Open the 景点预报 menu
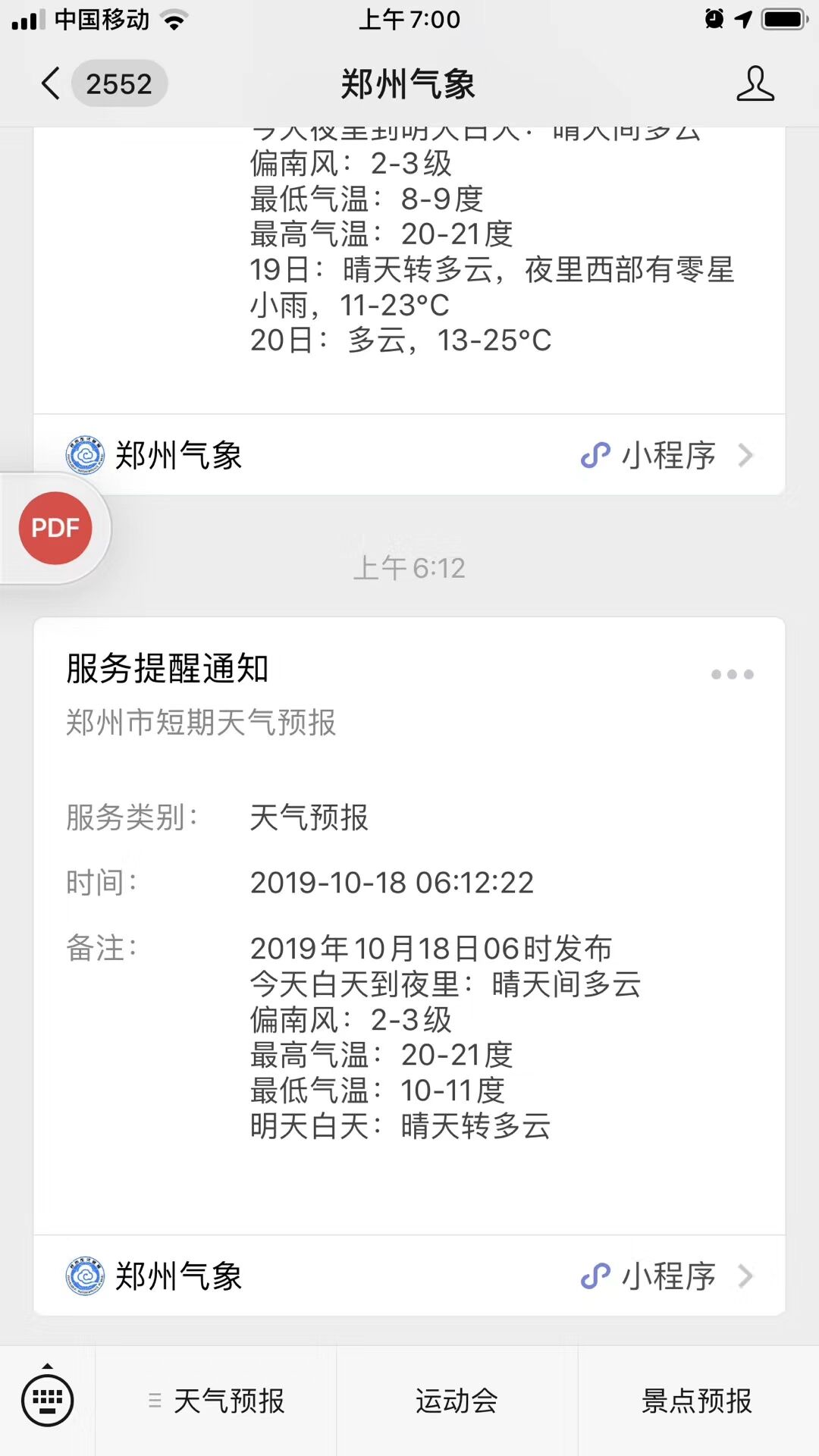Screen dimensions: 819x1456 coord(697,1401)
